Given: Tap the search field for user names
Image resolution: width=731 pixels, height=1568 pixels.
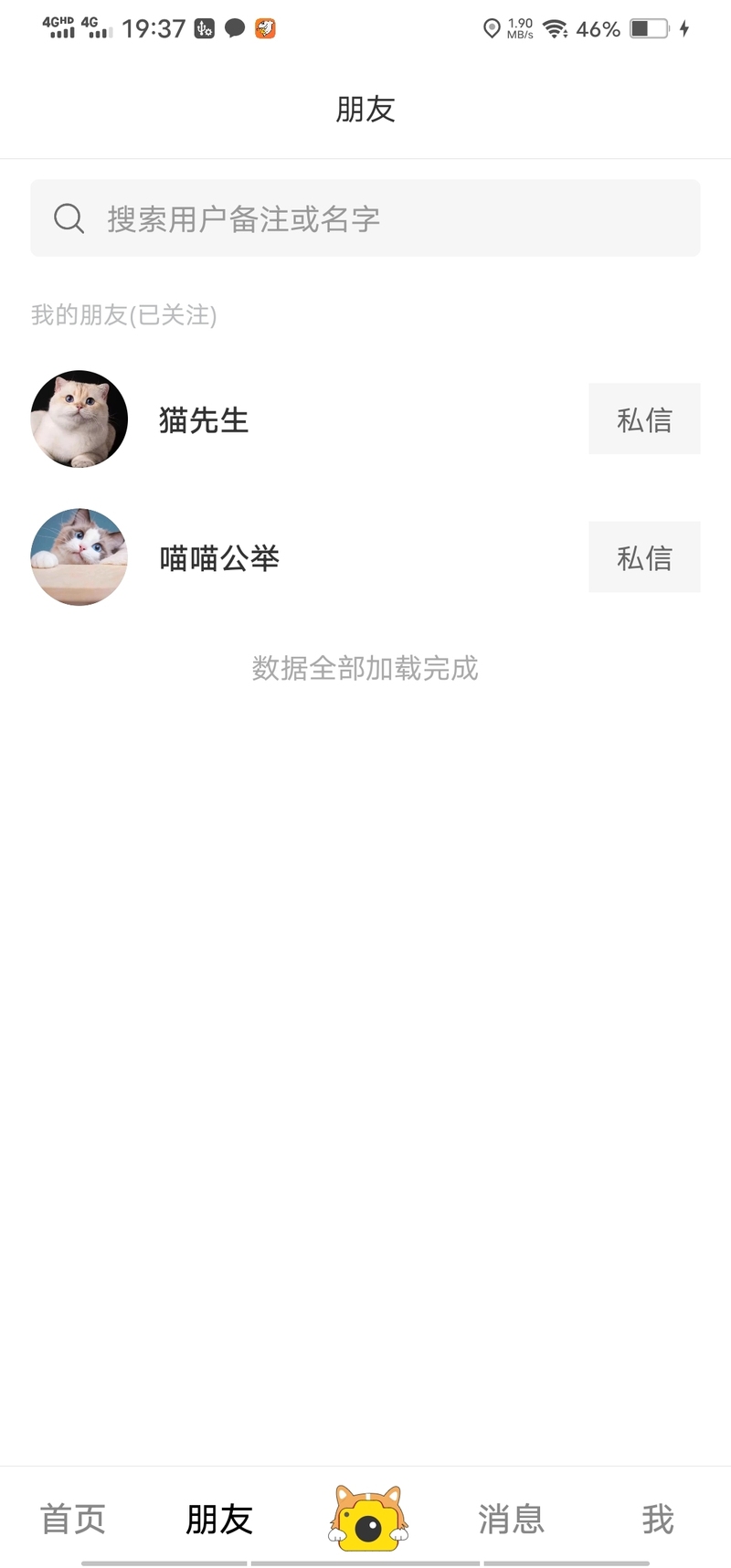Looking at the screenshot, I should tap(365, 218).
